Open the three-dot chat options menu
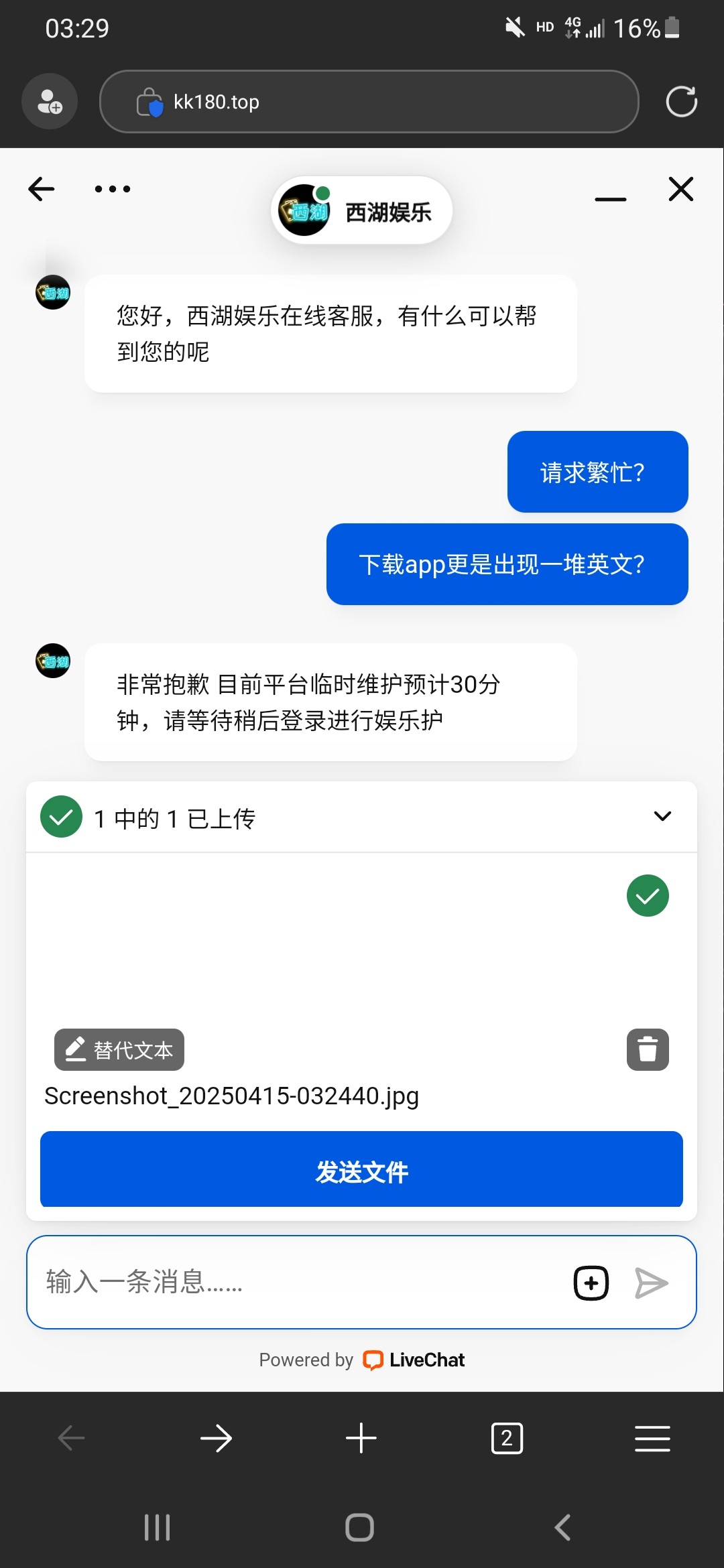 pos(113,189)
